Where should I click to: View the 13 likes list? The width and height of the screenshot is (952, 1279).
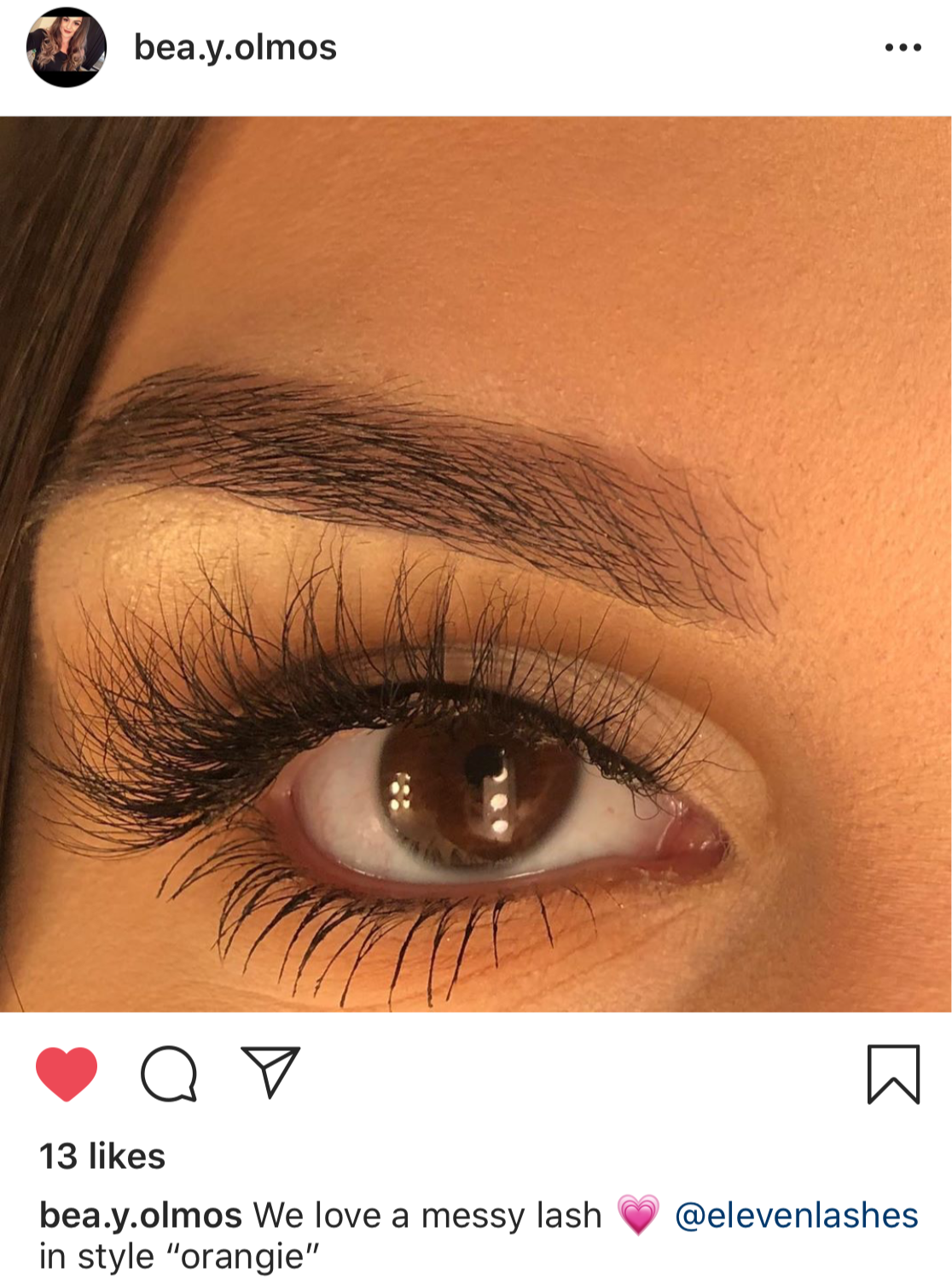(x=102, y=1156)
